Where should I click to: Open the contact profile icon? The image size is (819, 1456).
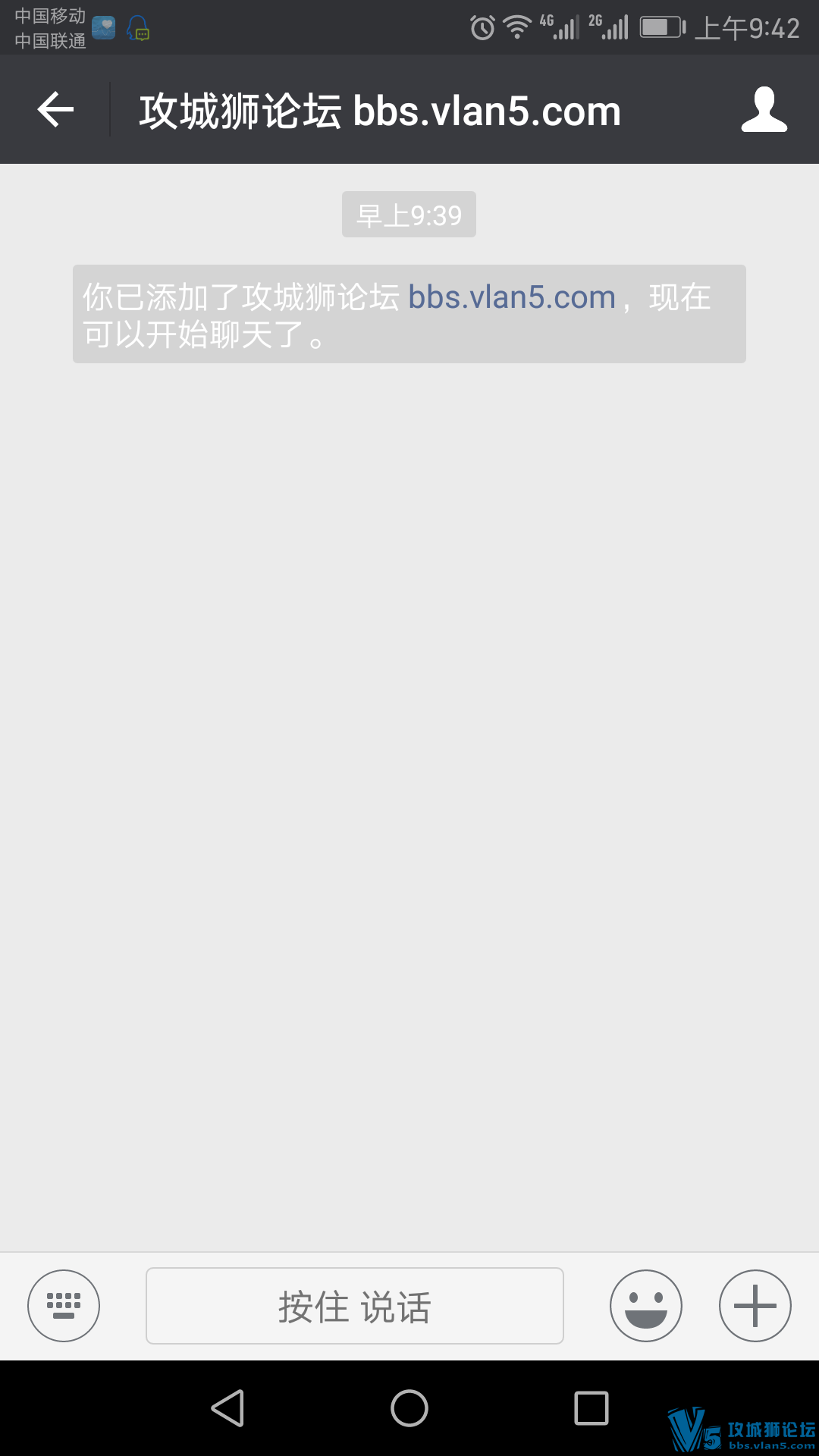coord(764,110)
